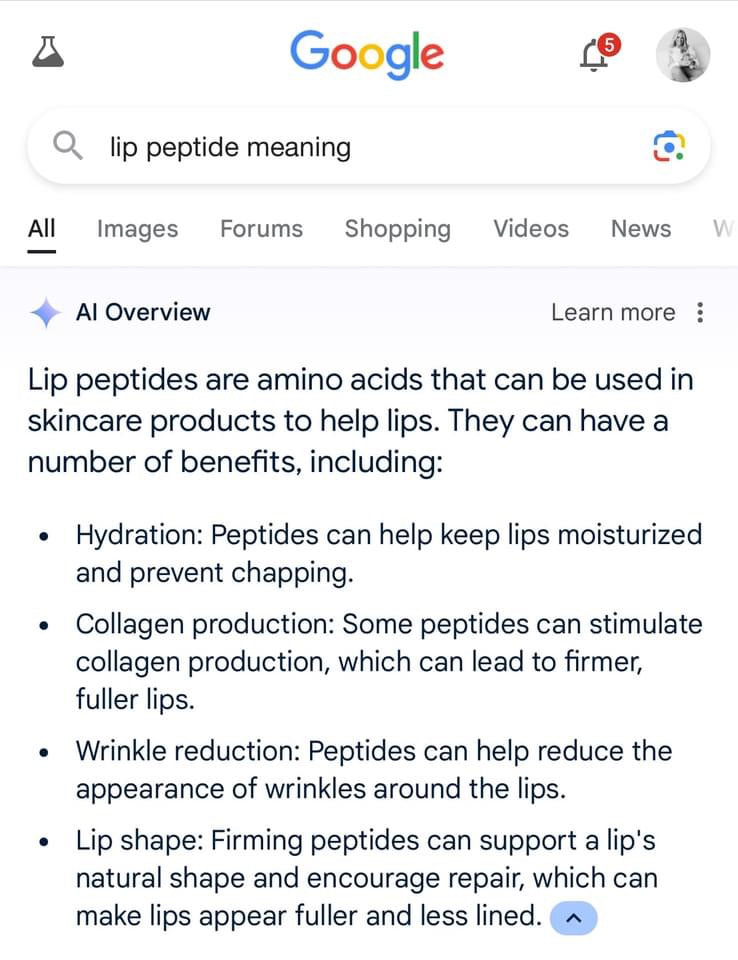Select the All results tab
The height and width of the screenshot is (960, 738).
(42, 229)
